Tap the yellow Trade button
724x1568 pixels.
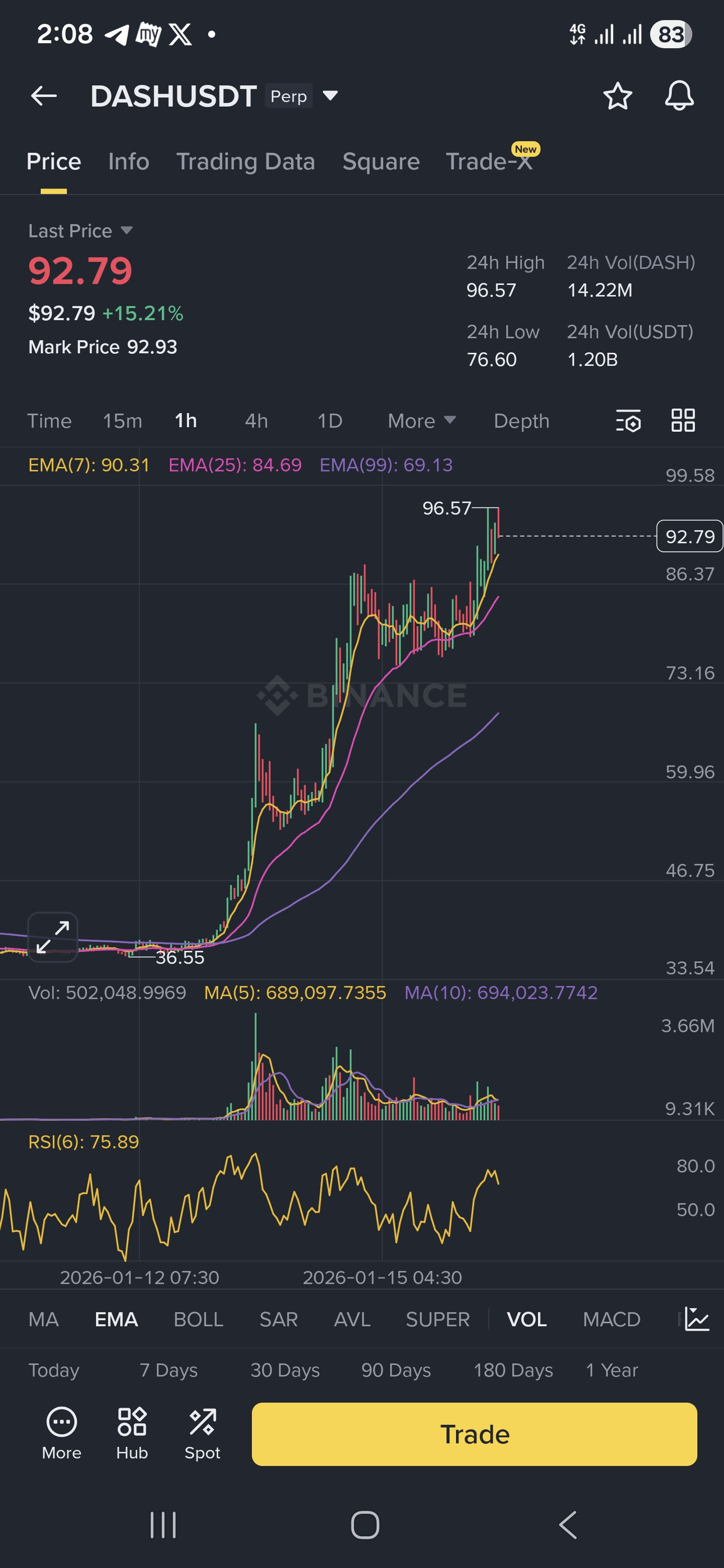pyautogui.click(x=474, y=1434)
